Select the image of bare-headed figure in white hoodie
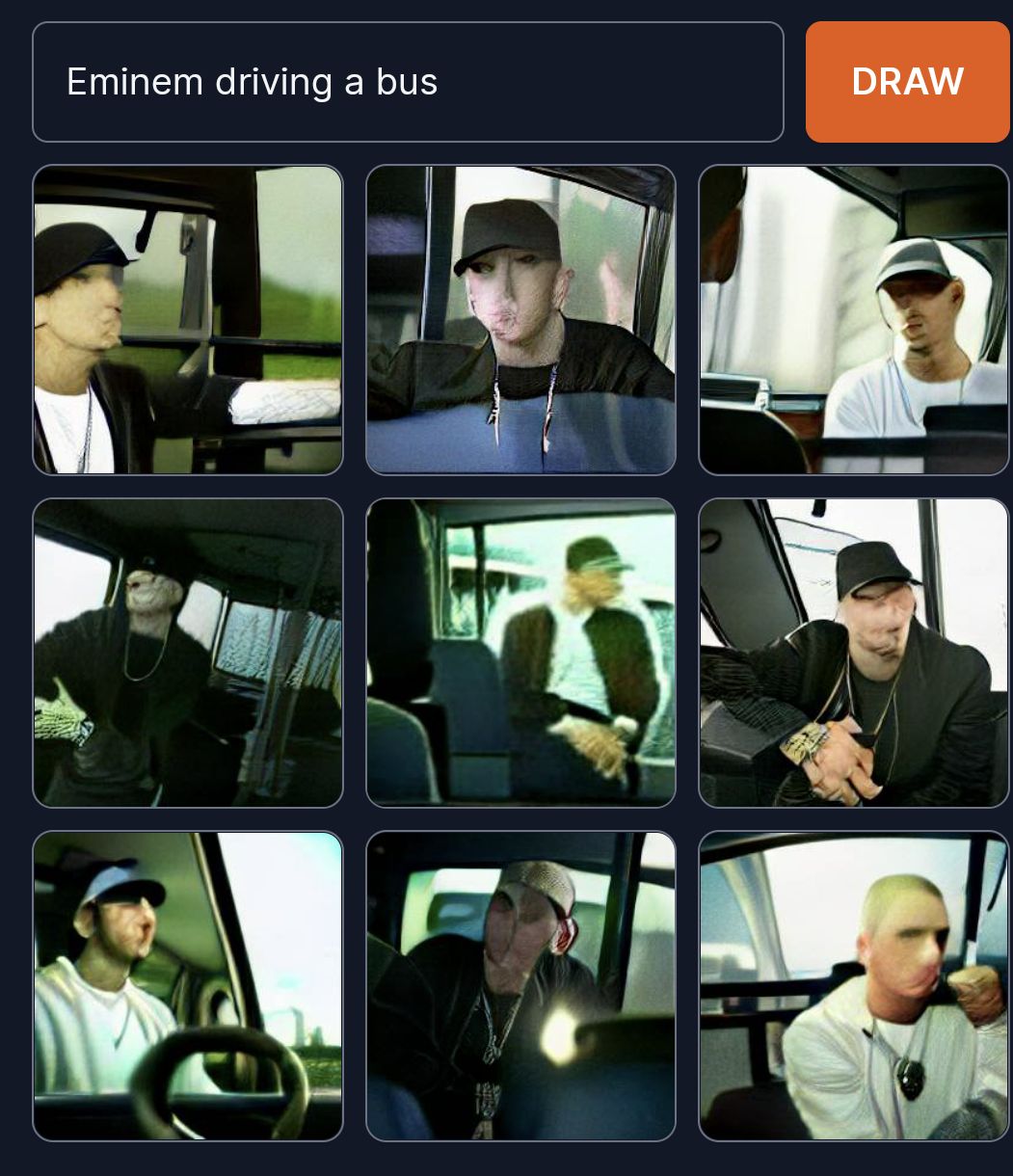 pos(853,985)
